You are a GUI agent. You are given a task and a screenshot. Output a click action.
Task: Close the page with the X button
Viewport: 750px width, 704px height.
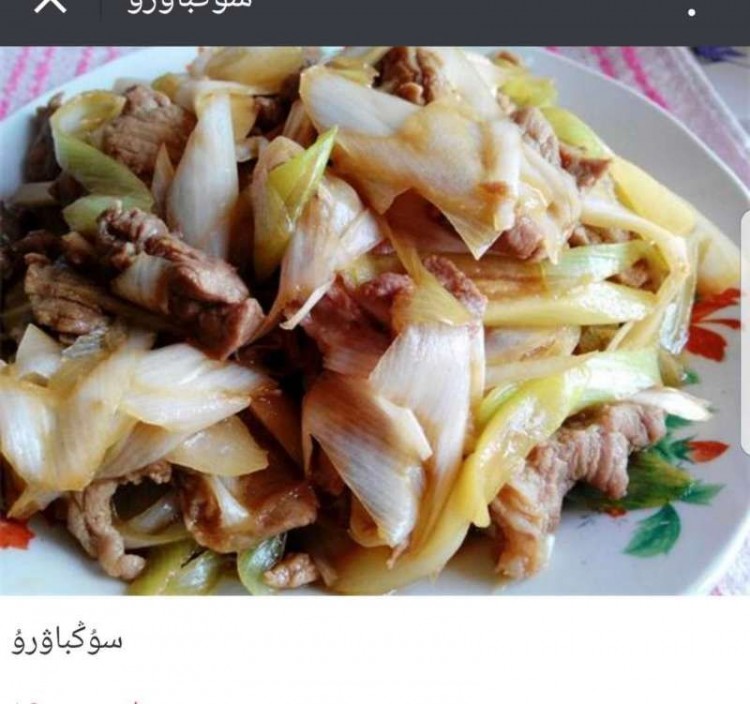(x=50, y=6)
